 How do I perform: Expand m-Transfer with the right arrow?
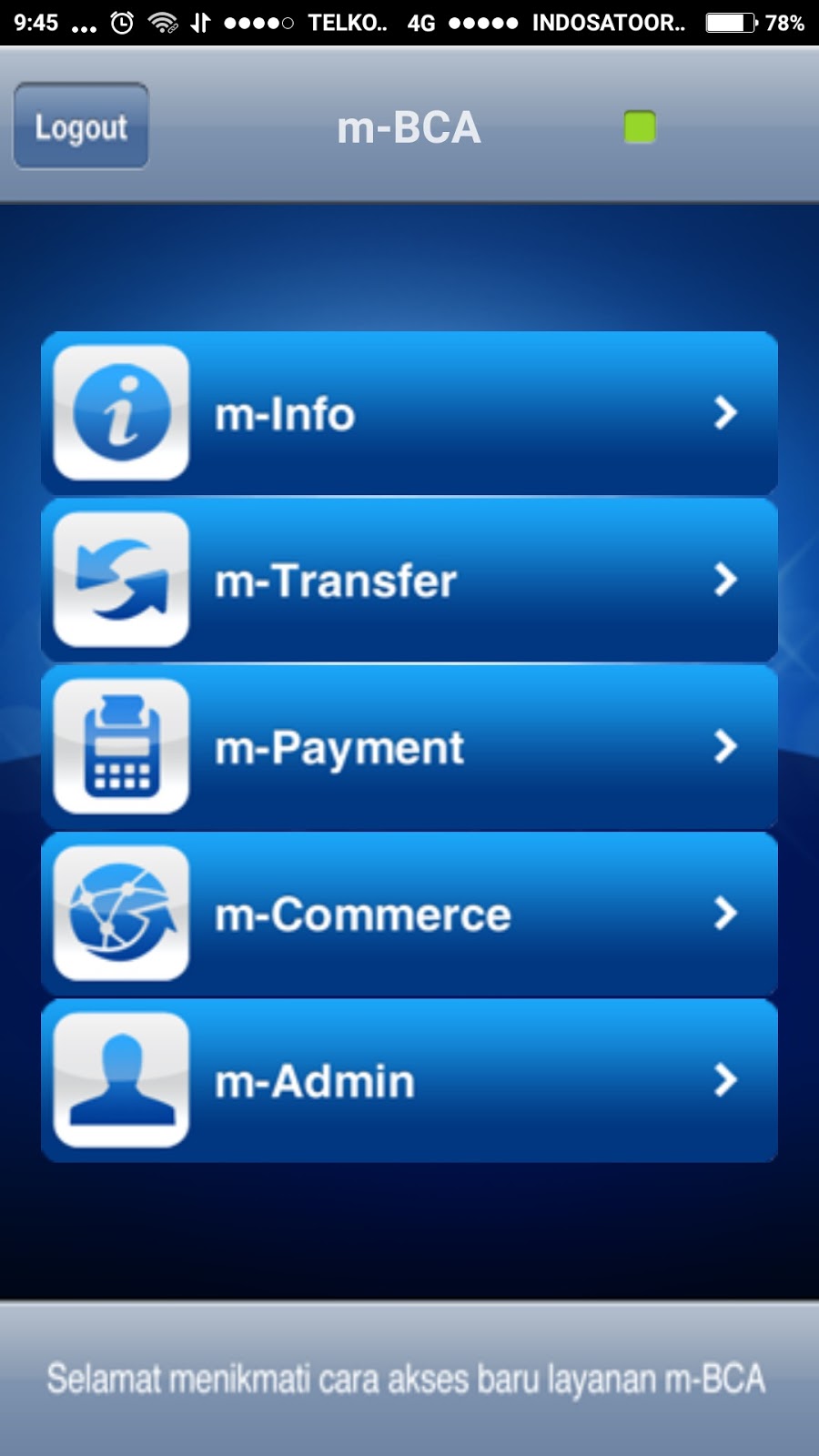[x=723, y=580]
